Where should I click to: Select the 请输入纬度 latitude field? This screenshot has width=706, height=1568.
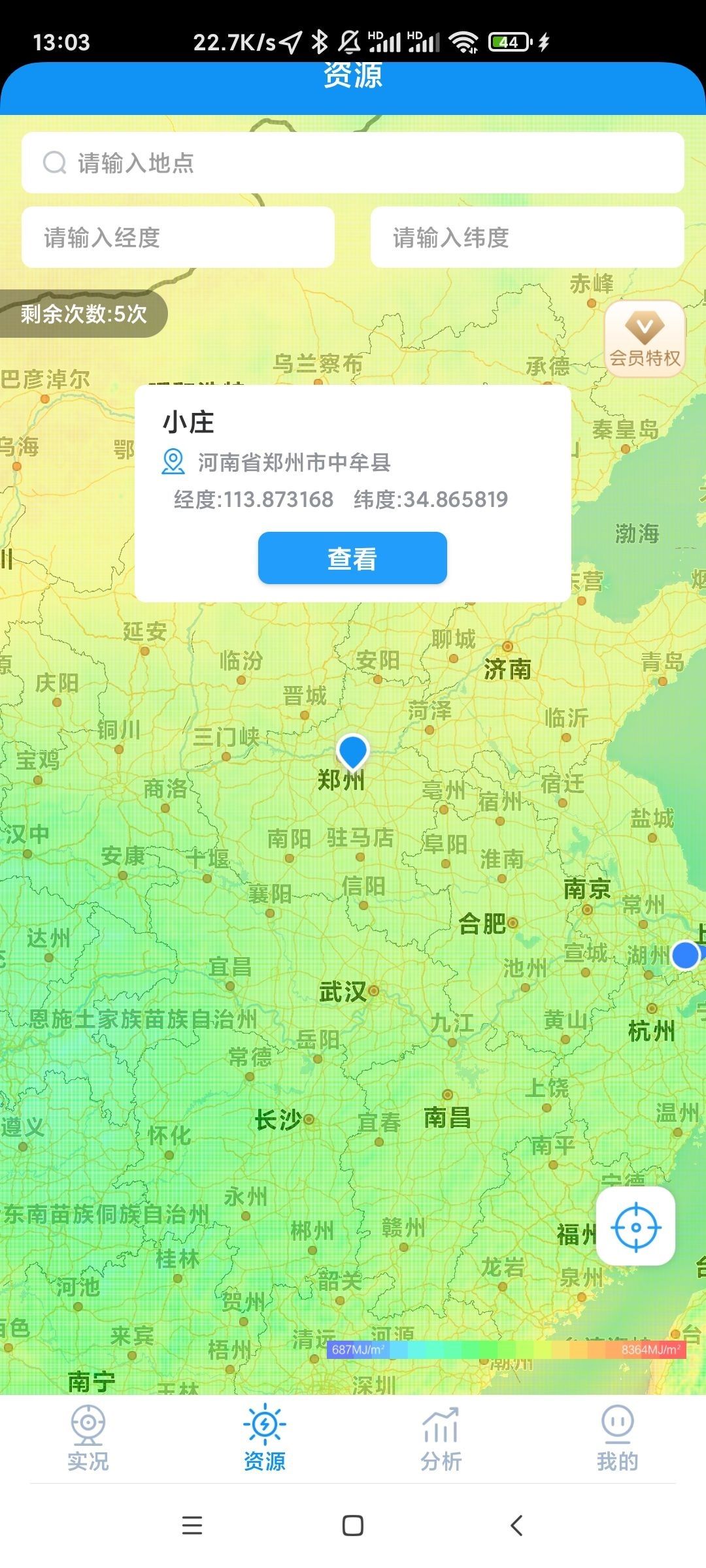click(527, 237)
